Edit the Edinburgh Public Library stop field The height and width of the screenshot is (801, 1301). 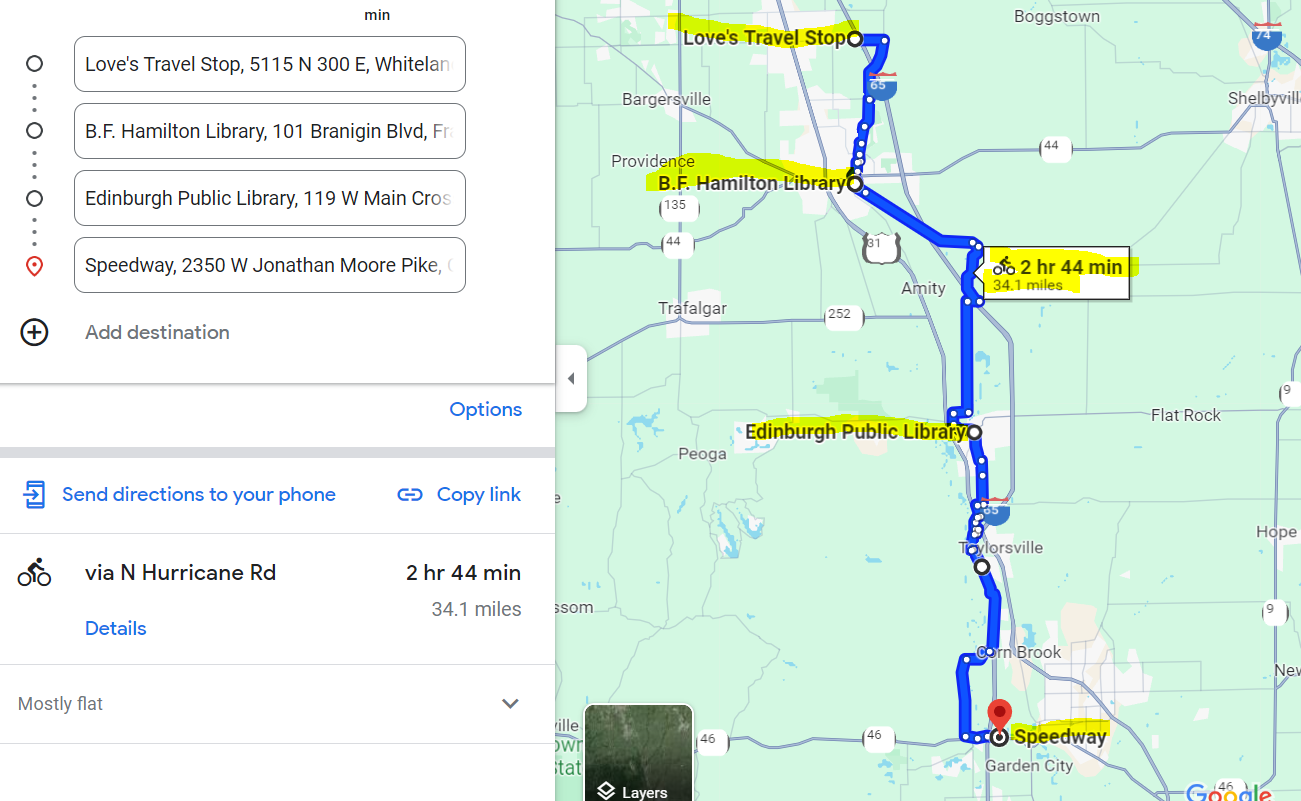(269, 198)
